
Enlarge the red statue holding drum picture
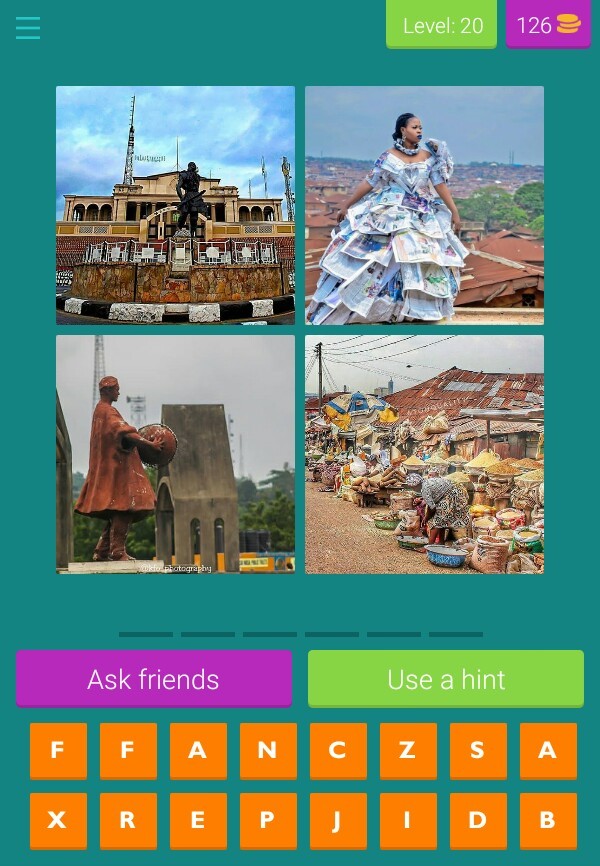click(x=175, y=454)
